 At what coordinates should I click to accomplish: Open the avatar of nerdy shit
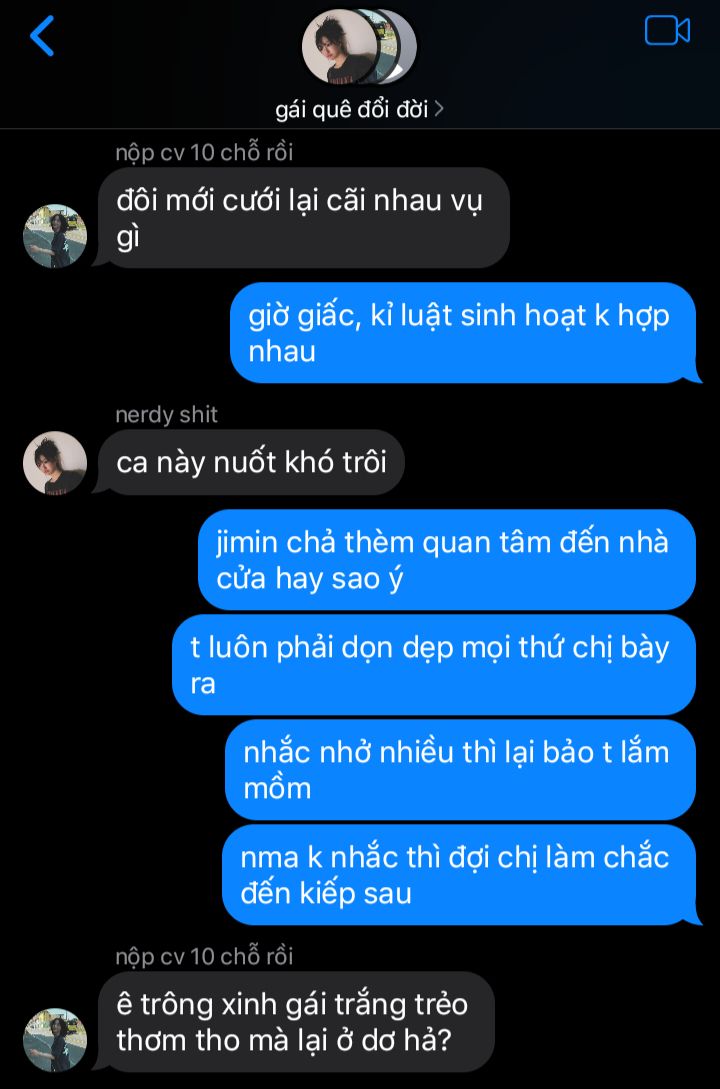pyautogui.click(x=55, y=463)
